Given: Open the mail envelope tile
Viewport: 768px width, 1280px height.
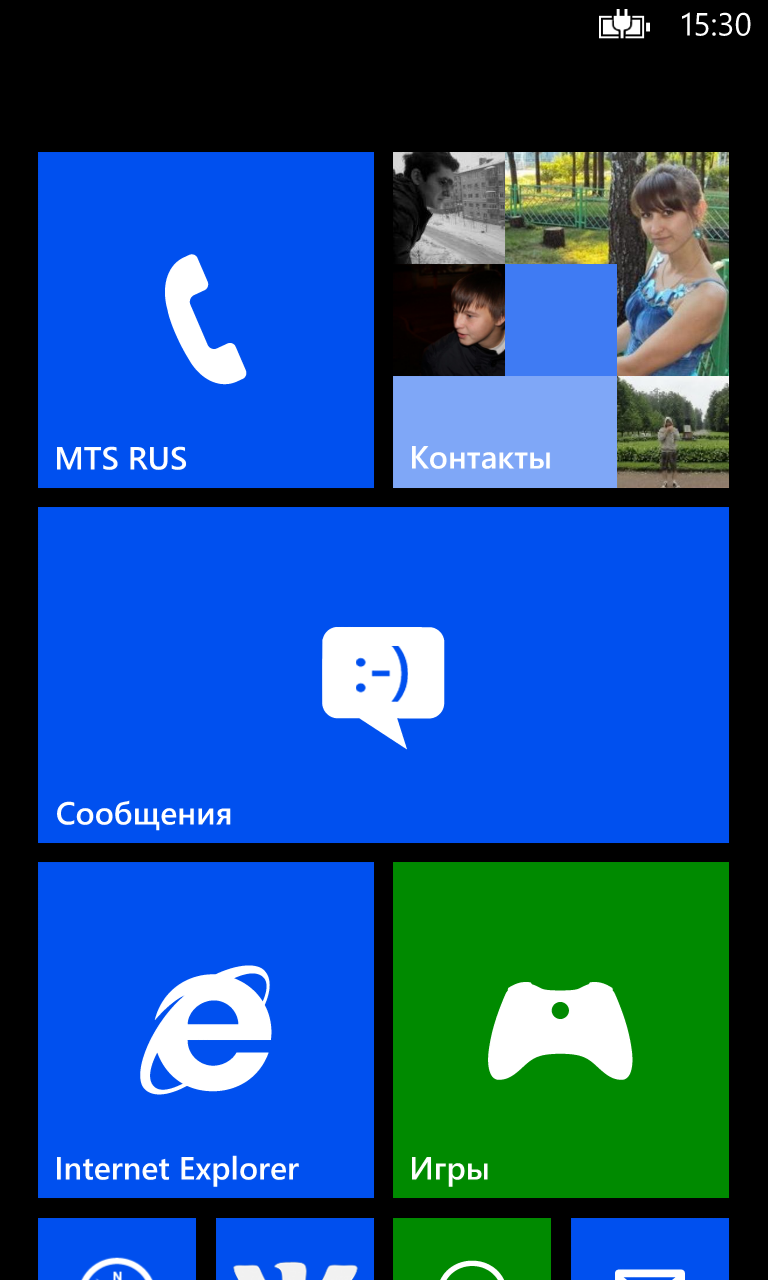Looking at the screenshot, I should coord(650,1249).
